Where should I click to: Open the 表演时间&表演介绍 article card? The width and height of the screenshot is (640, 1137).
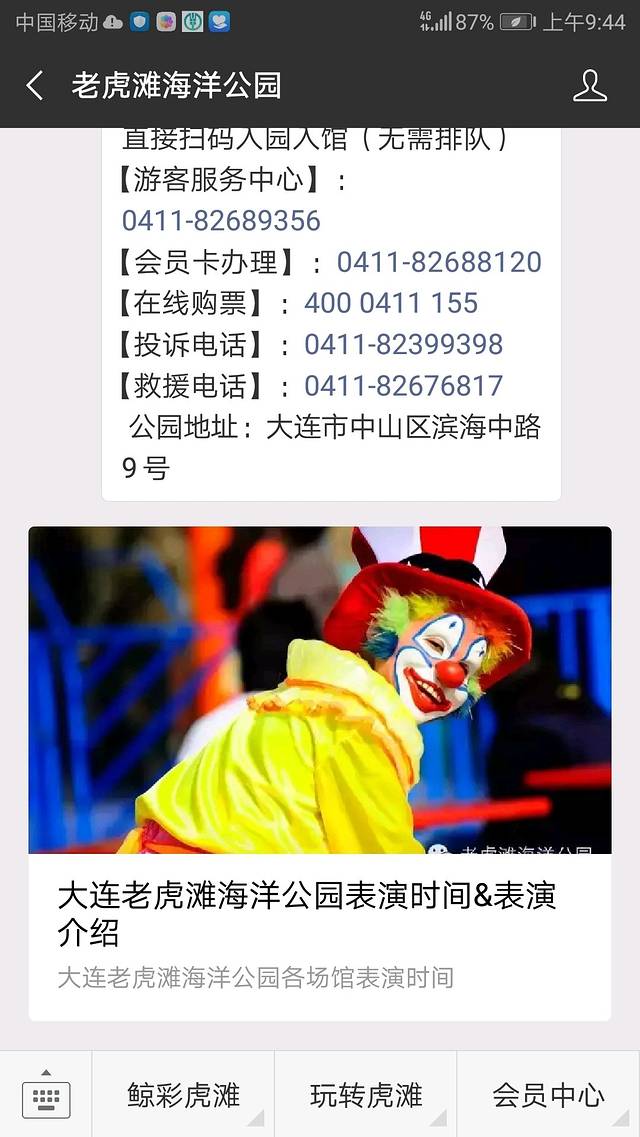[x=319, y=773]
